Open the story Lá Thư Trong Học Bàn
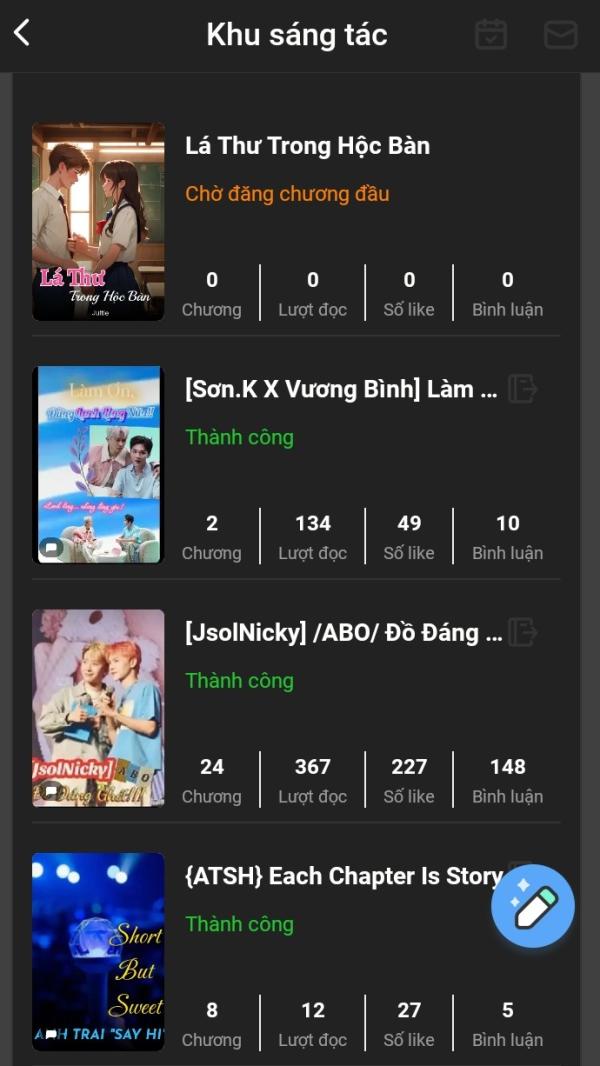This screenshot has height=1066, width=600. click(307, 146)
